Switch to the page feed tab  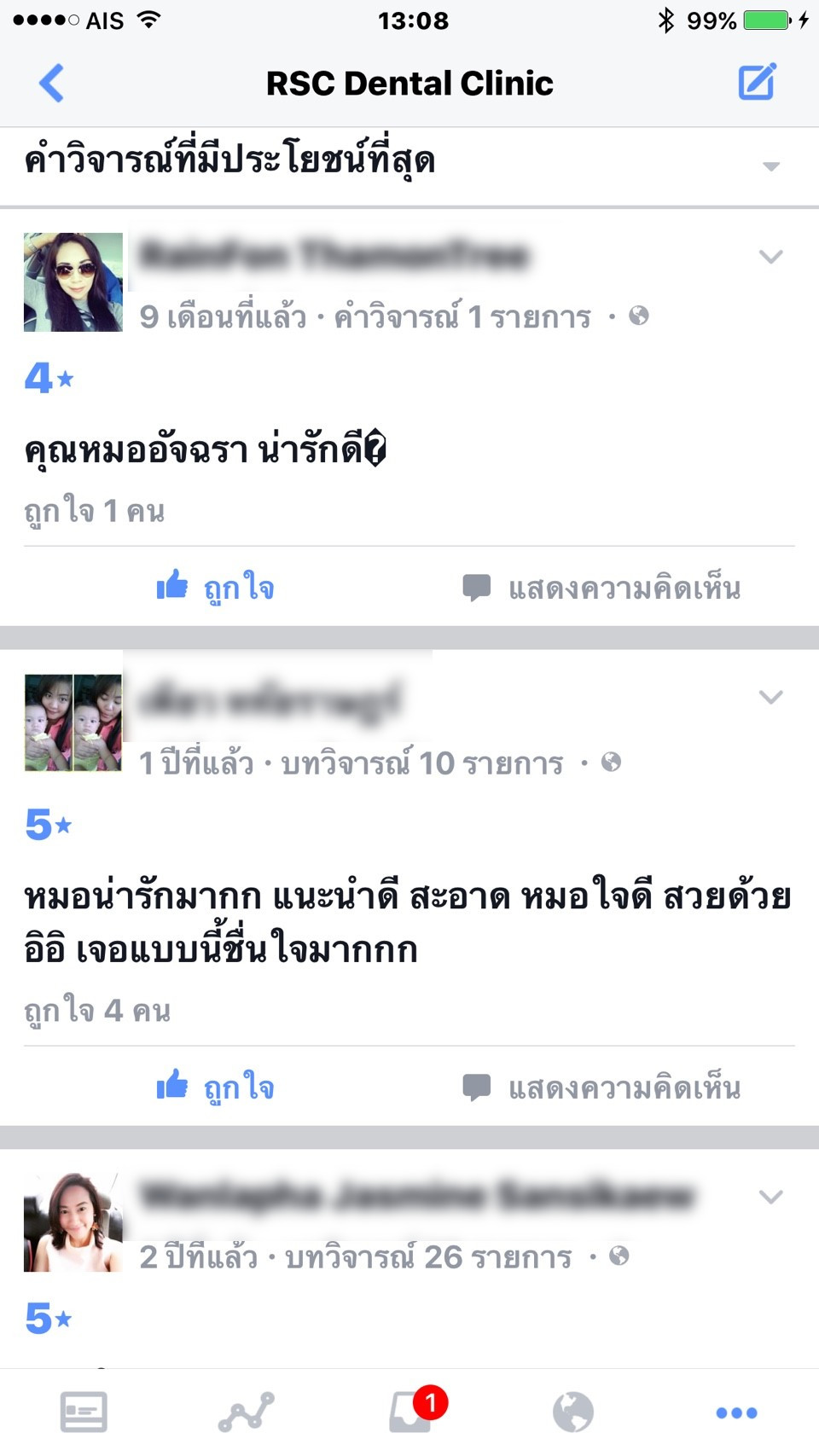(x=84, y=1412)
